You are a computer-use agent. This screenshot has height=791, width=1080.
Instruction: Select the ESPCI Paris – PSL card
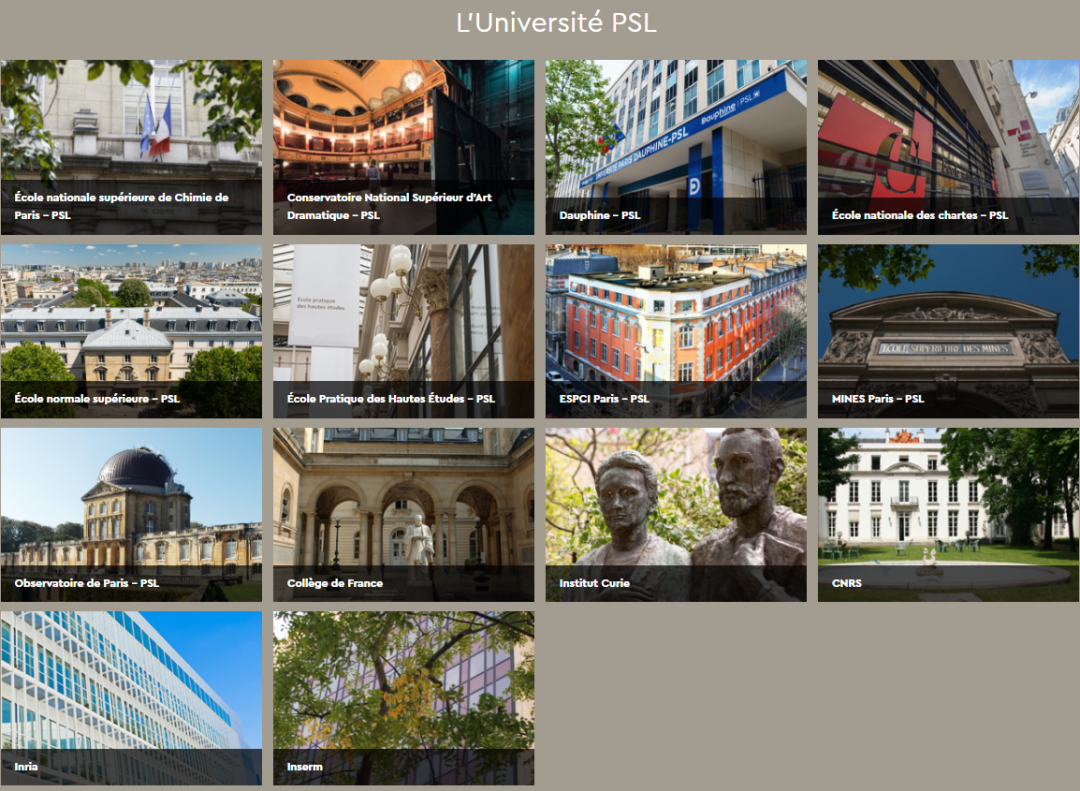tap(675, 331)
